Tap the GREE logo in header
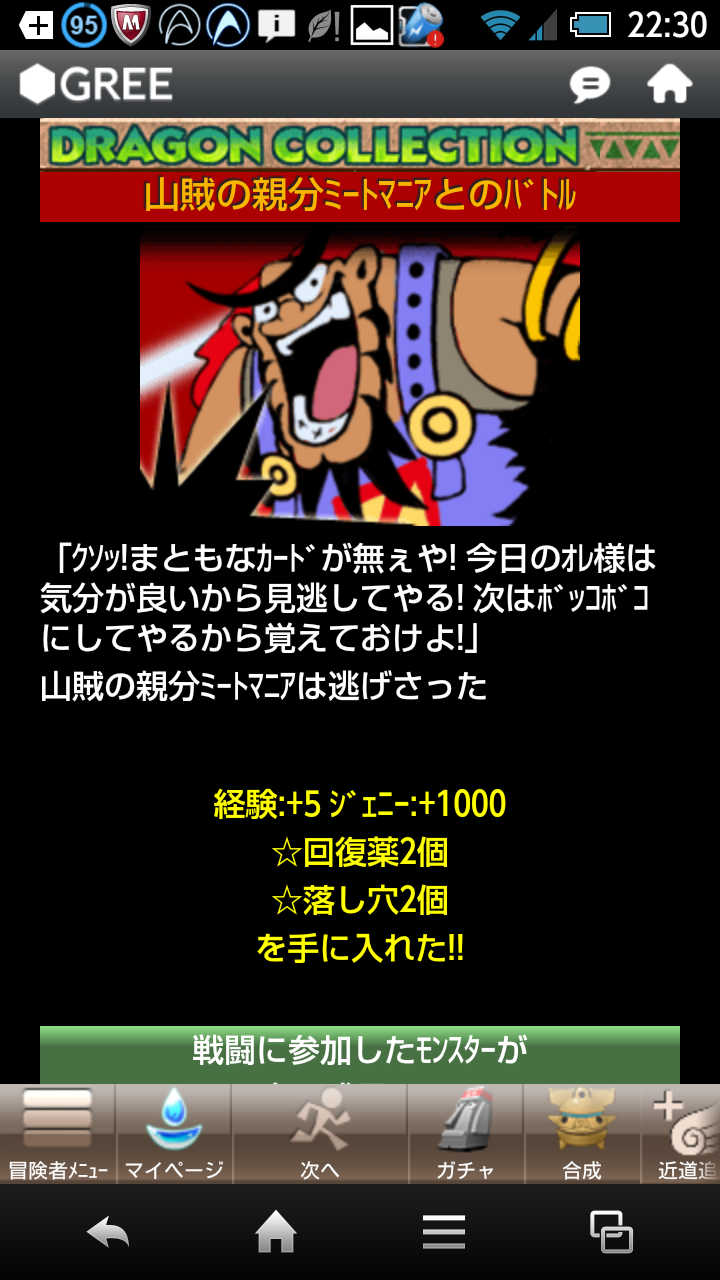Image resolution: width=720 pixels, height=1280 pixels. click(97, 84)
